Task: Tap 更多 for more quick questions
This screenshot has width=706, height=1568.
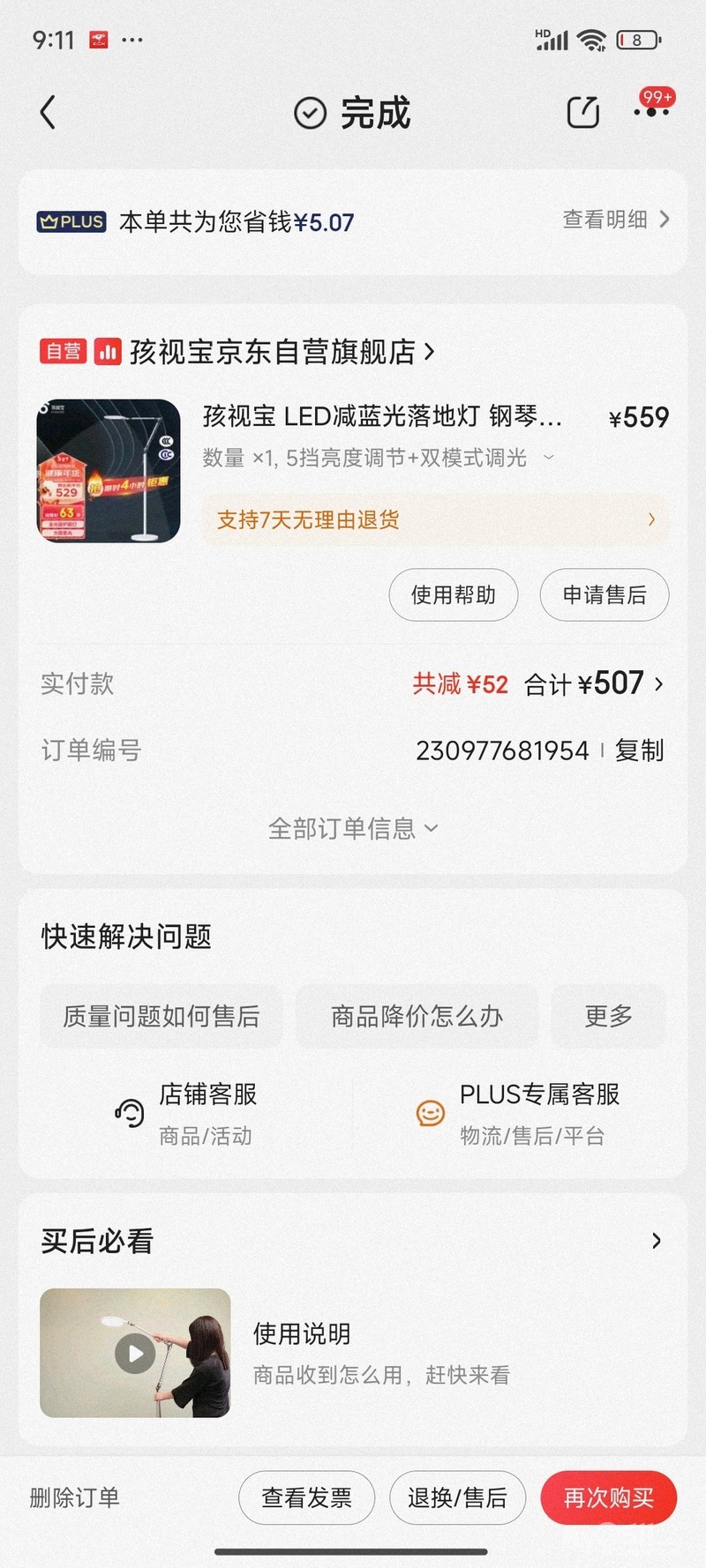Action: (608, 1016)
